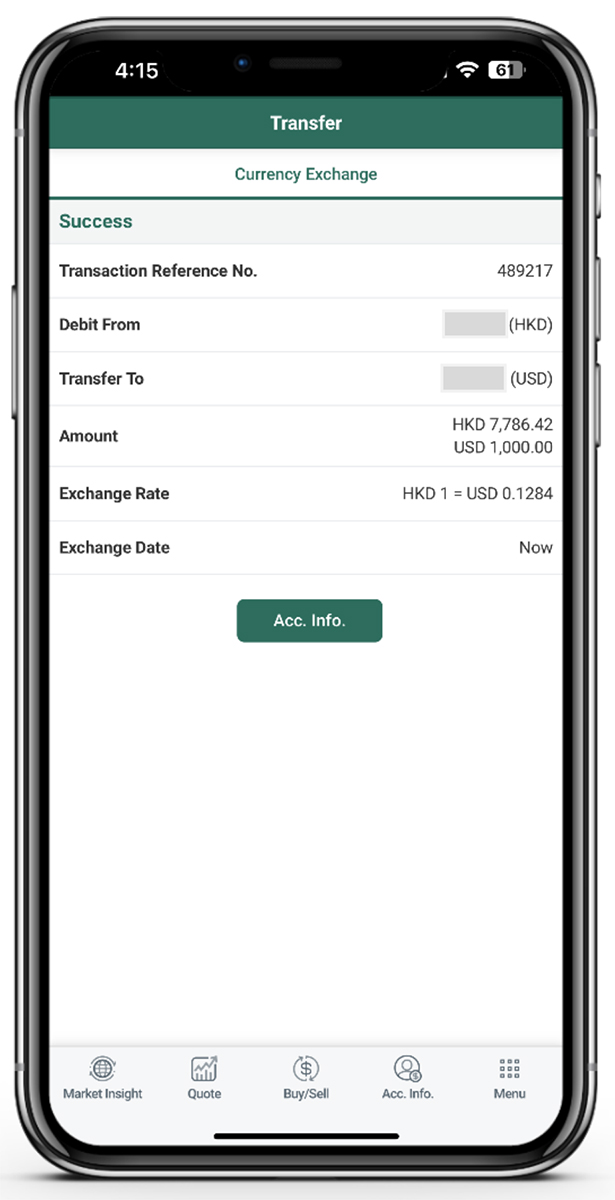Go to the Buy/Sell tab
615x1200 pixels.
coord(306,1078)
